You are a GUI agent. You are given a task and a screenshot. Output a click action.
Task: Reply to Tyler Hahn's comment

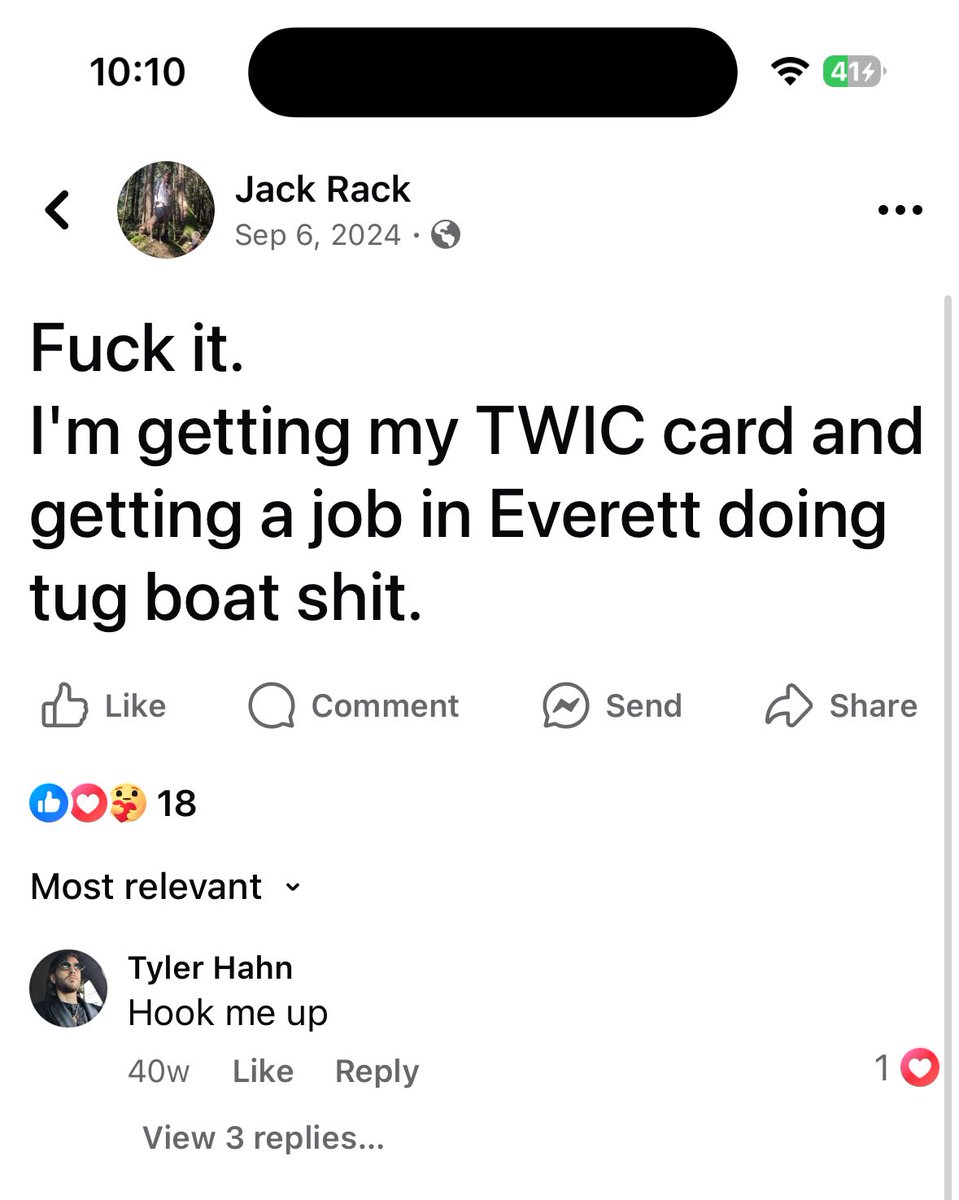pos(376,1071)
